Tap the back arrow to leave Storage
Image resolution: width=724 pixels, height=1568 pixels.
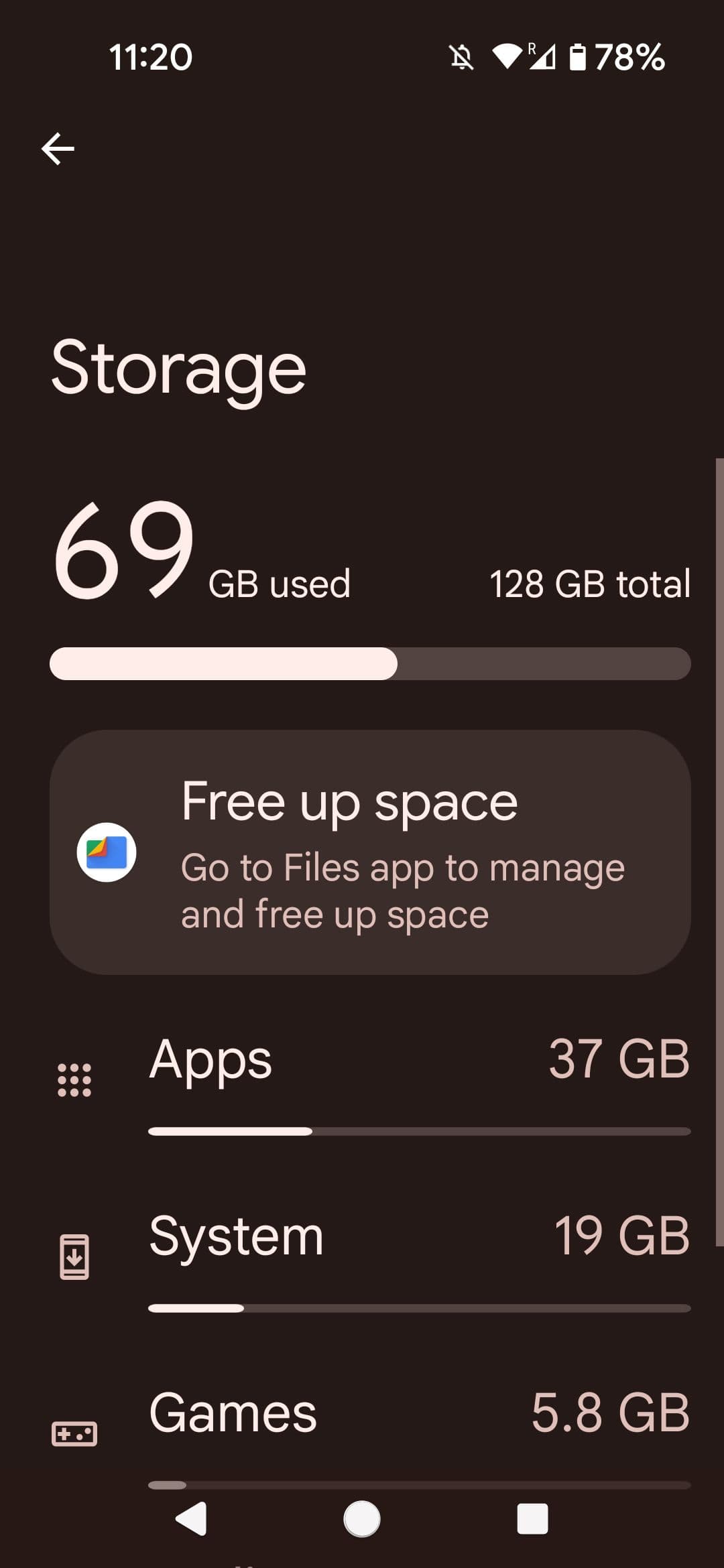58,147
